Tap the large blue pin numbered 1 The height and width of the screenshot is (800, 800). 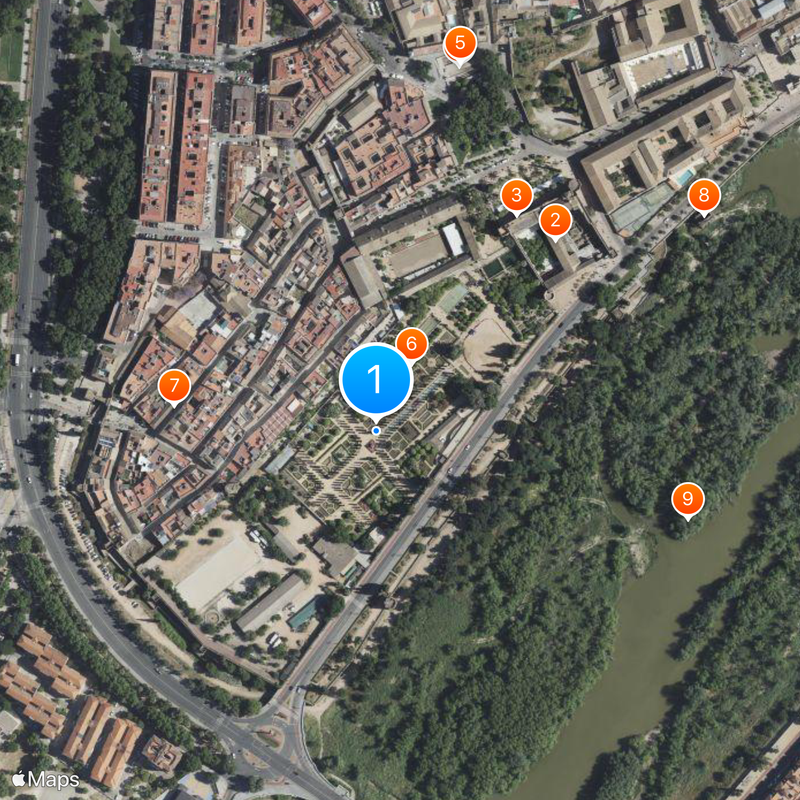point(376,379)
